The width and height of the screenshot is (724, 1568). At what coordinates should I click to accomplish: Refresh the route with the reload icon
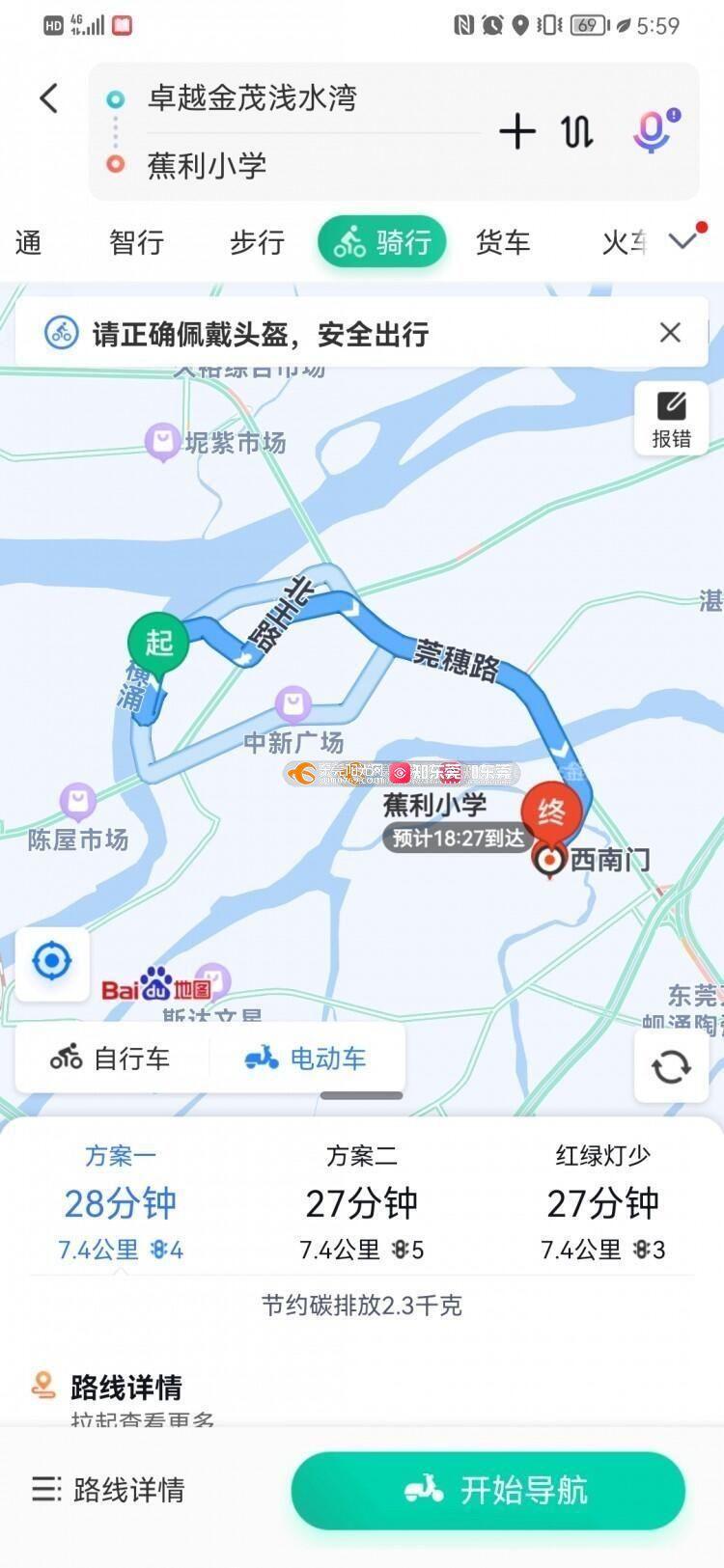click(x=671, y=1067)
